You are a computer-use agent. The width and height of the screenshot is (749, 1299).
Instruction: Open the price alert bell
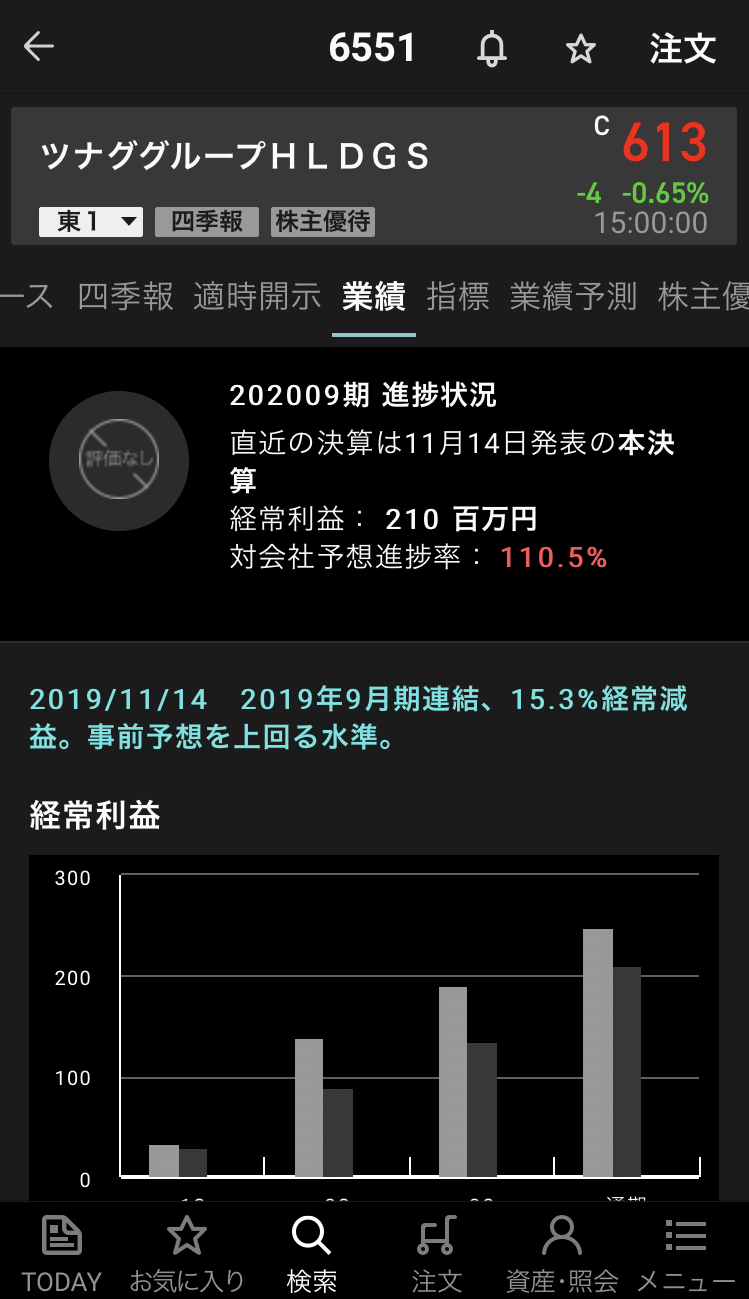491,48
